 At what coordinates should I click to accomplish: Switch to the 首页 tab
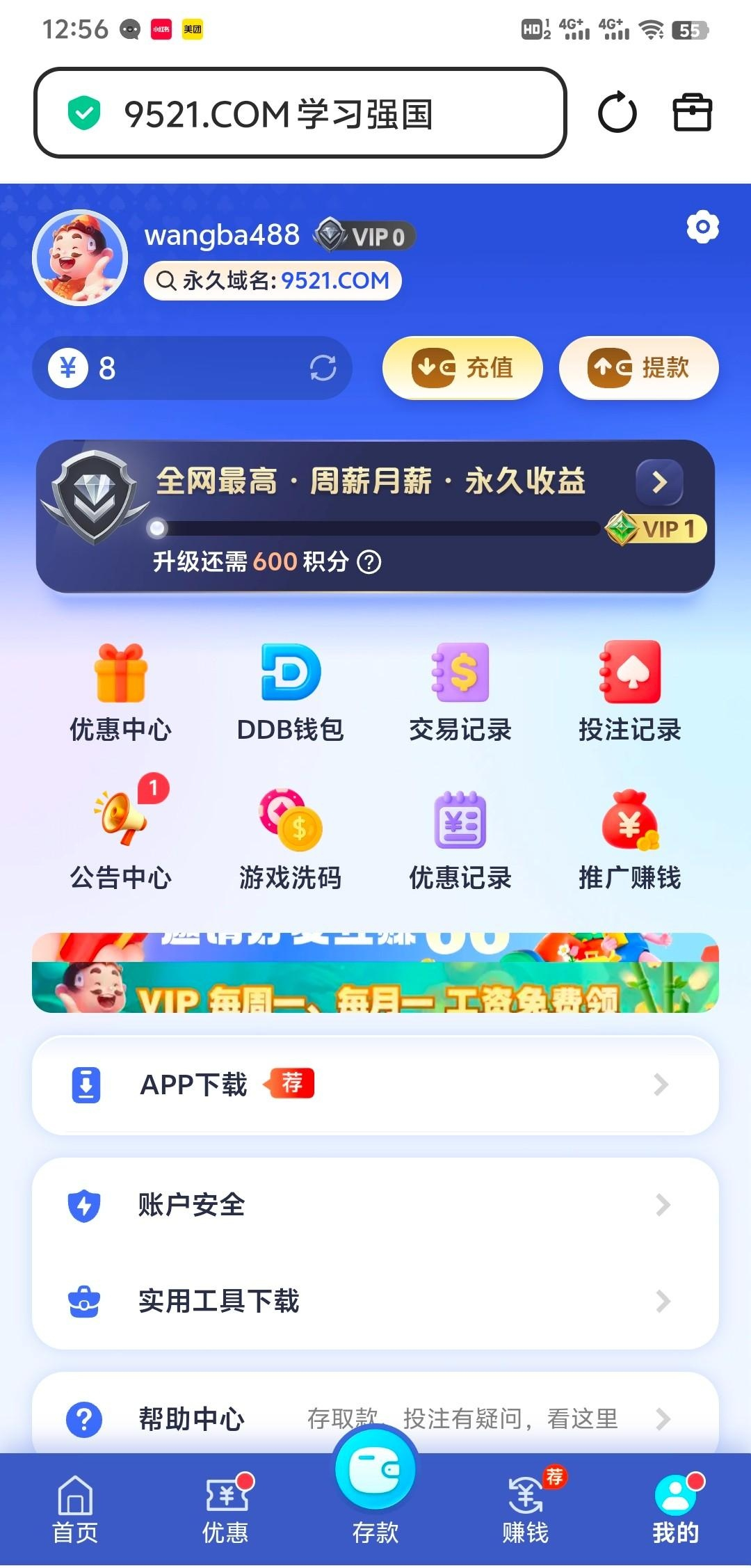(75, 1510)
